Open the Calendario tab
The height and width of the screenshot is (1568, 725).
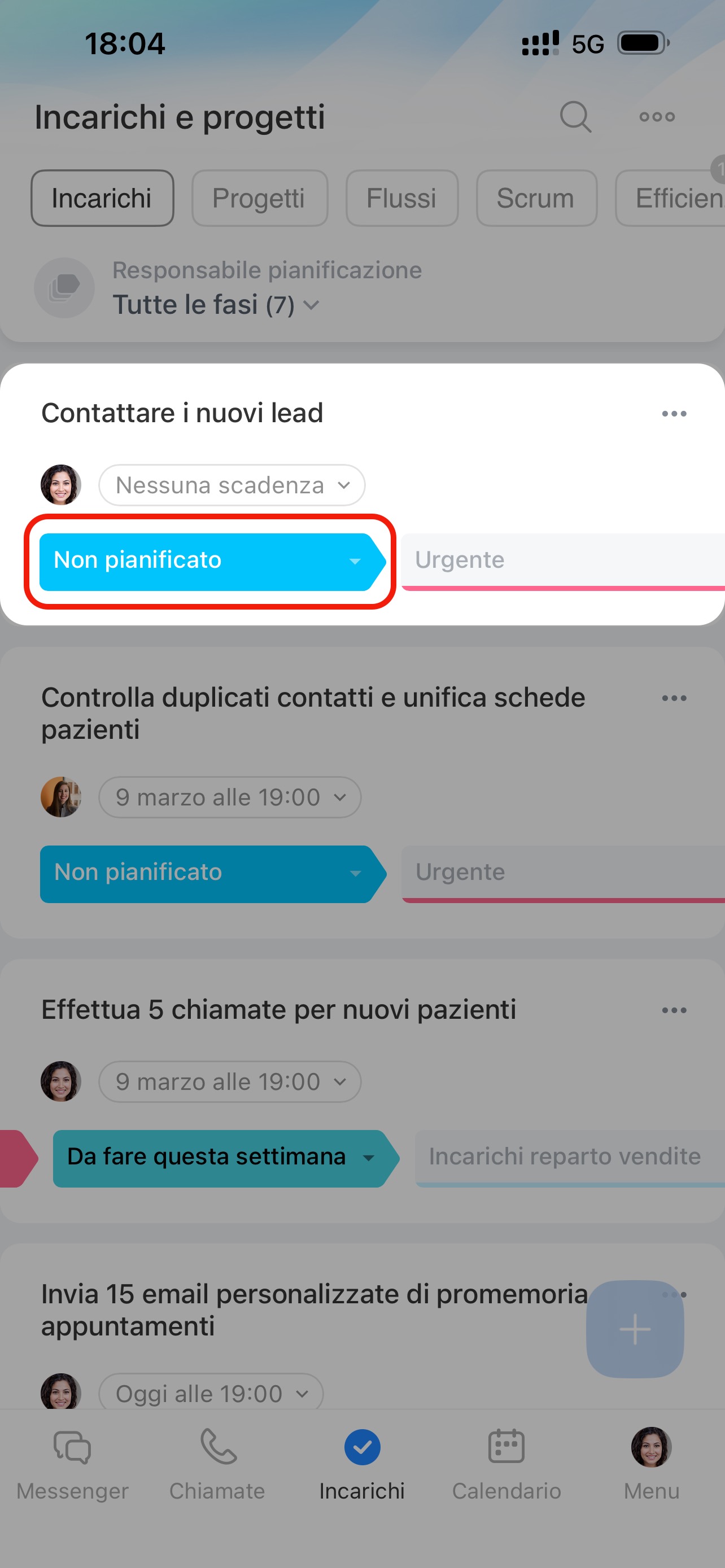[506, 1464]
